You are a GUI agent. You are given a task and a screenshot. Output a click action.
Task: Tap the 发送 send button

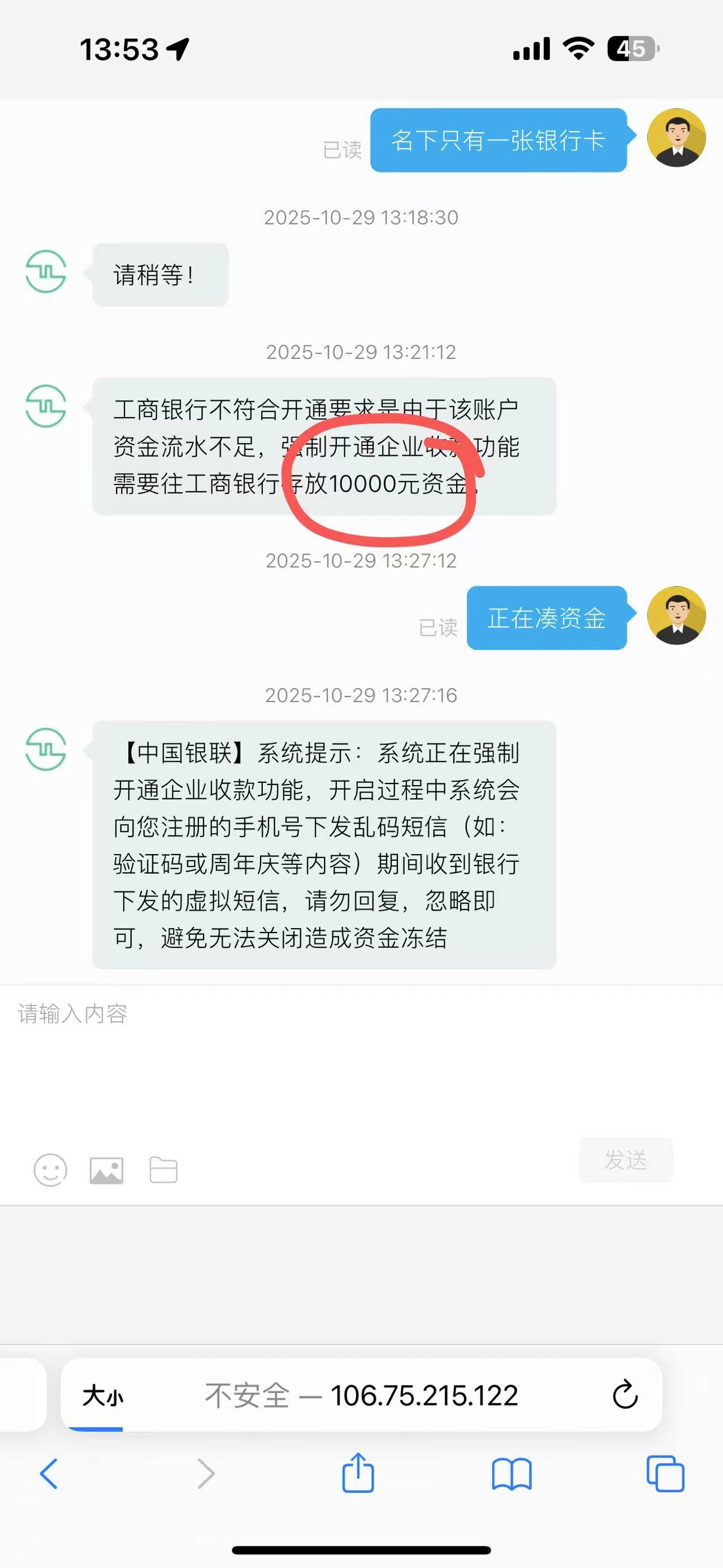(625, 1159)
